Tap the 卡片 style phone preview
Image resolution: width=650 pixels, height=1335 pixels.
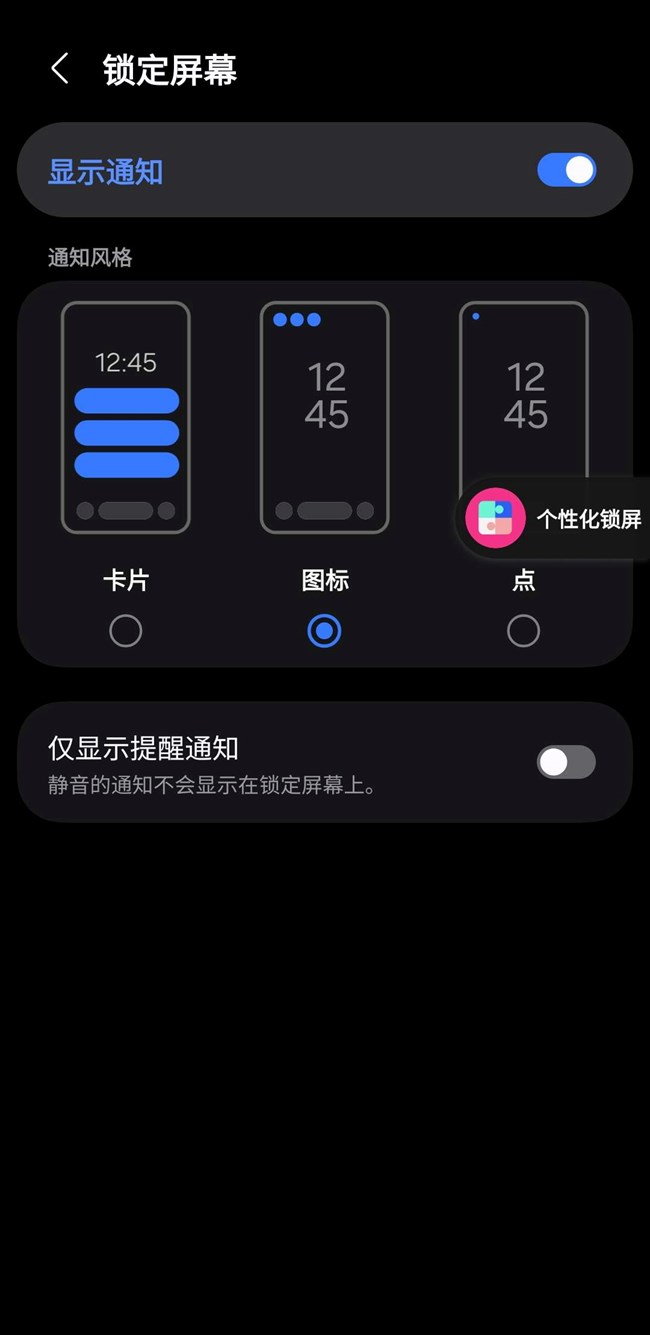[125, 417]
